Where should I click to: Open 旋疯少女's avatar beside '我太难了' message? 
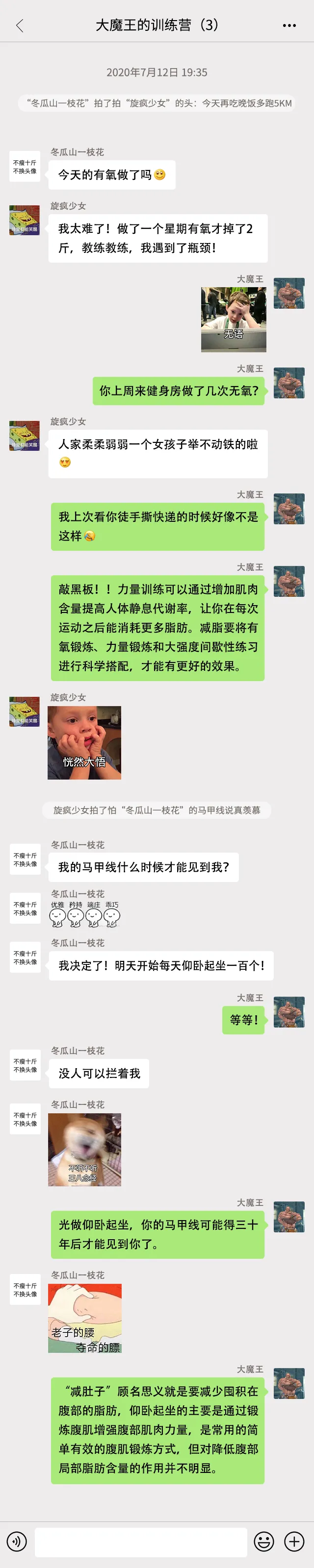pyautogui.click(x=25, y=220)
